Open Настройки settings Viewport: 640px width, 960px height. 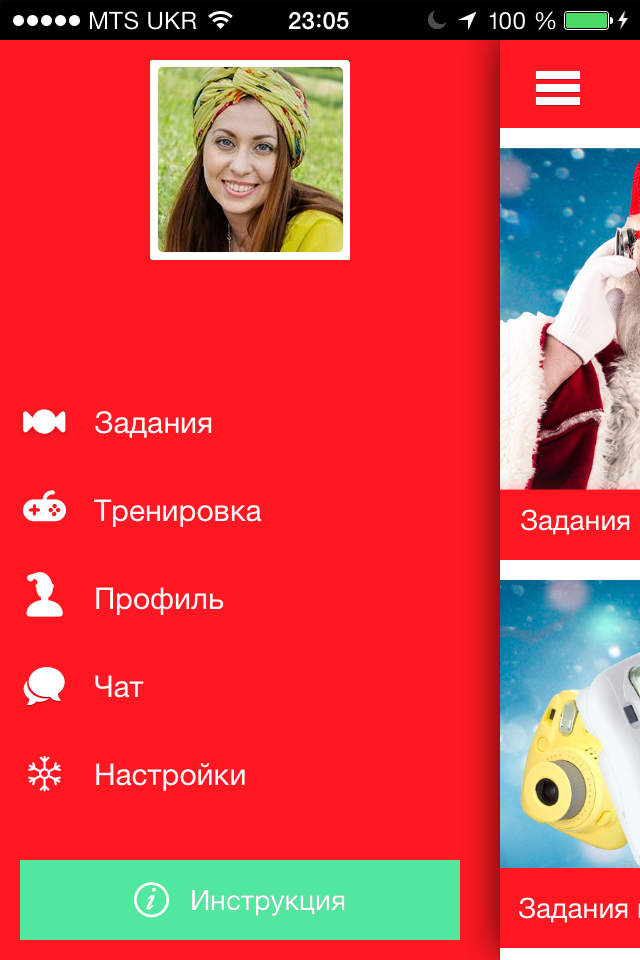(169, 775)
